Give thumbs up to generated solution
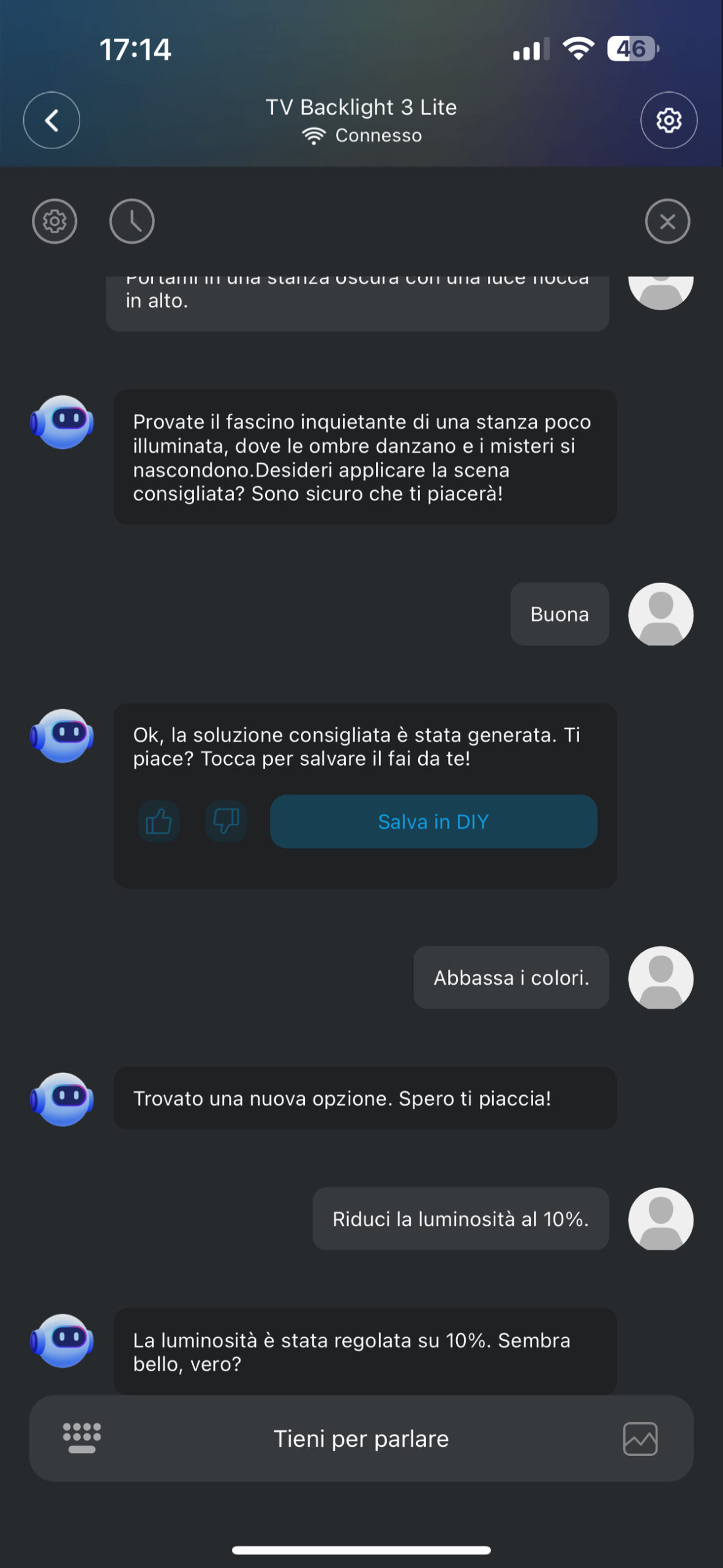The image size is (723, 1568). coord(159,821)
